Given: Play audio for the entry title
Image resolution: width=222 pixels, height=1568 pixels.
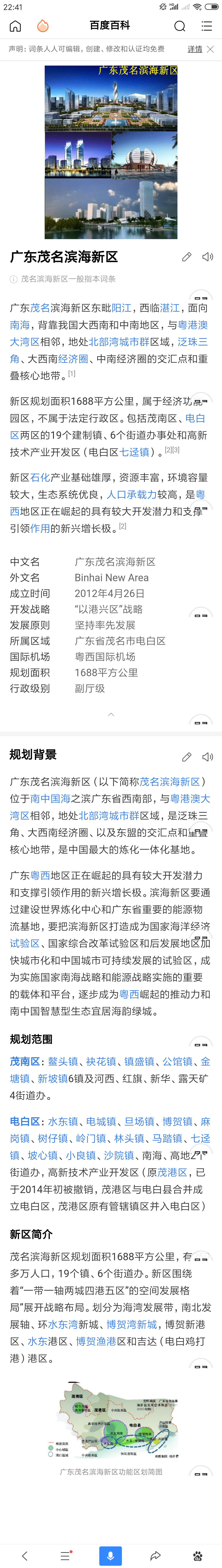Looking at the screenshot, I should [207, 257].
